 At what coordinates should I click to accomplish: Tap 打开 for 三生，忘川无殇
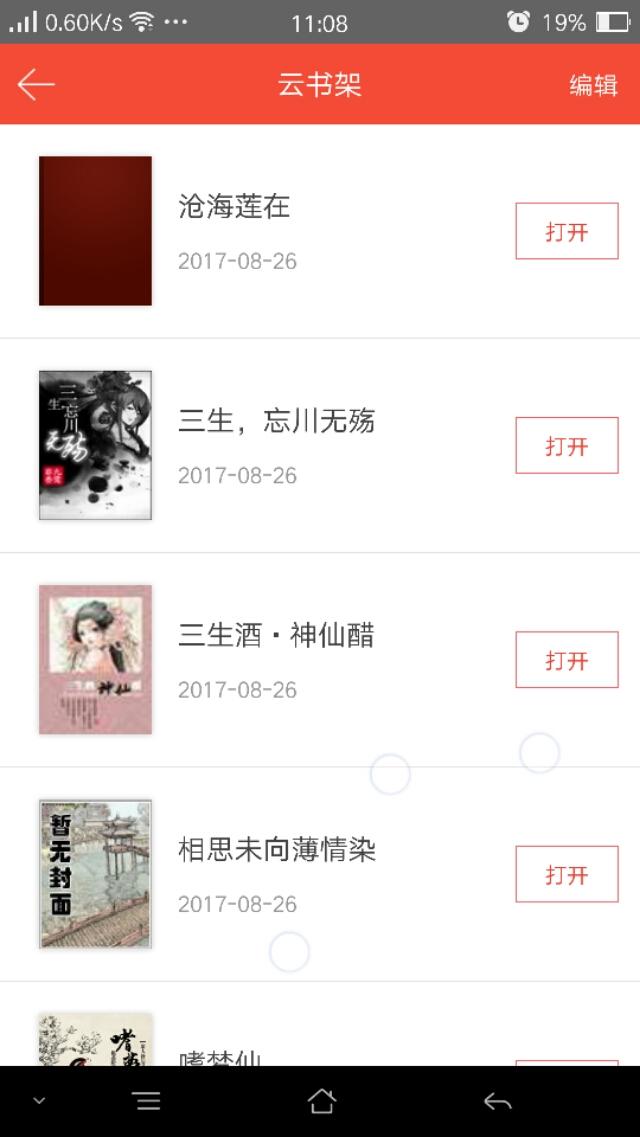pos(567,445)
